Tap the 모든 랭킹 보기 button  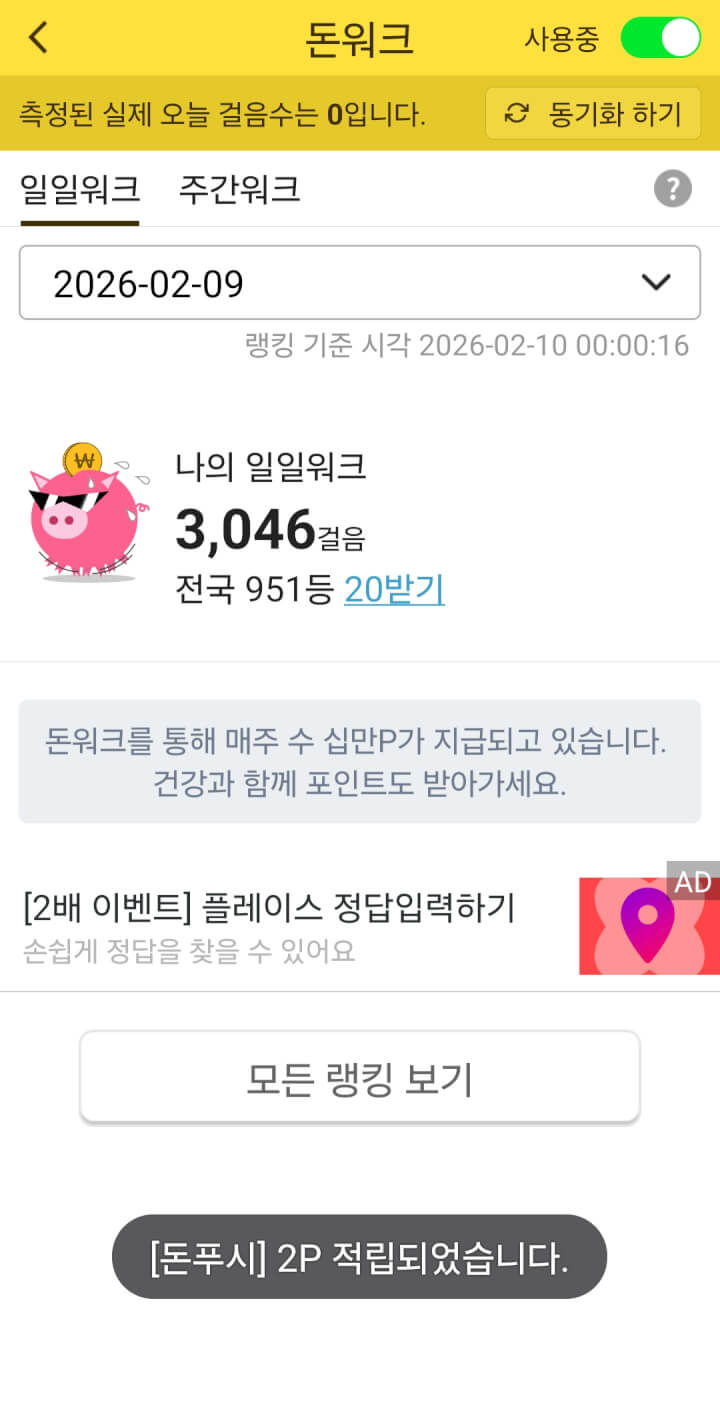[360, 1078]
